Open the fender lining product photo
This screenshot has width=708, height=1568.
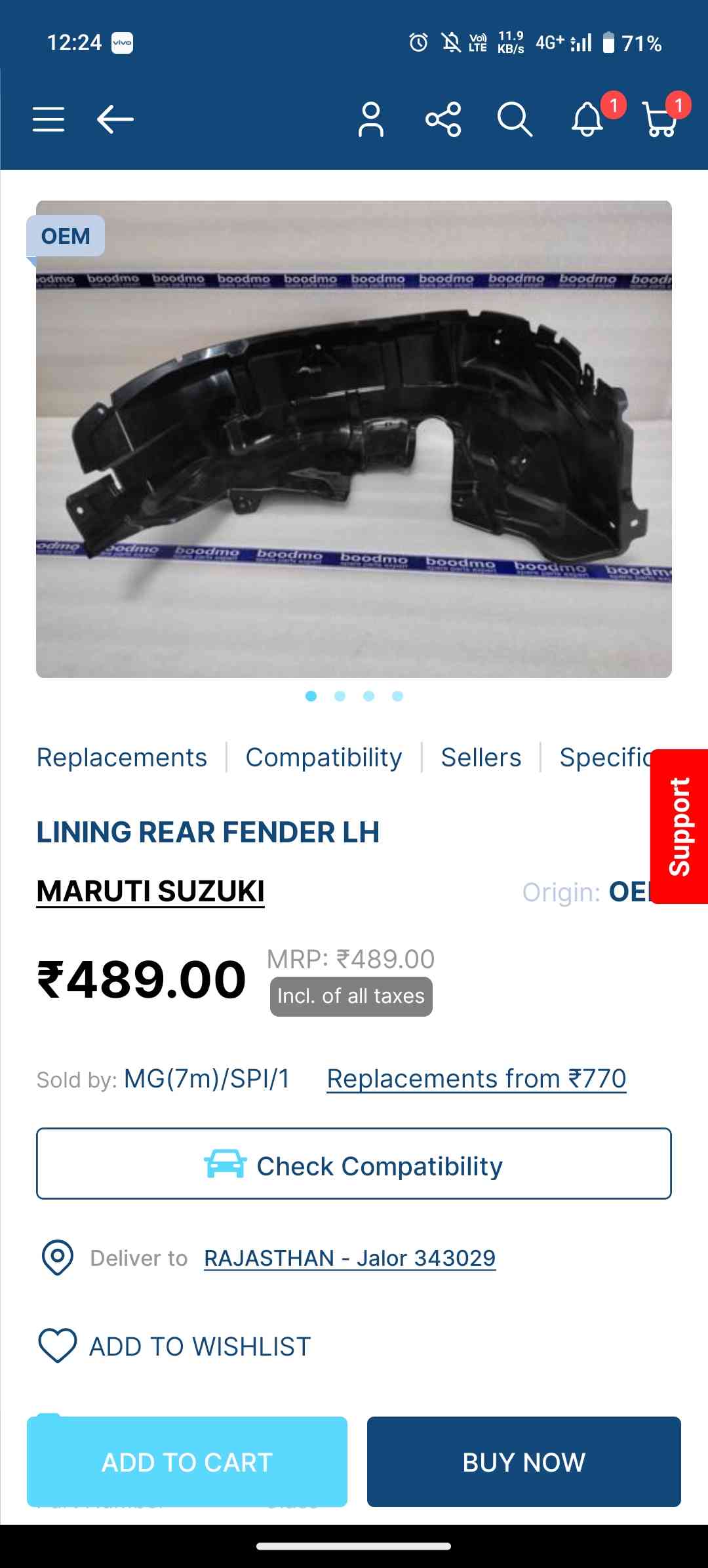click(x=354, y=439)
